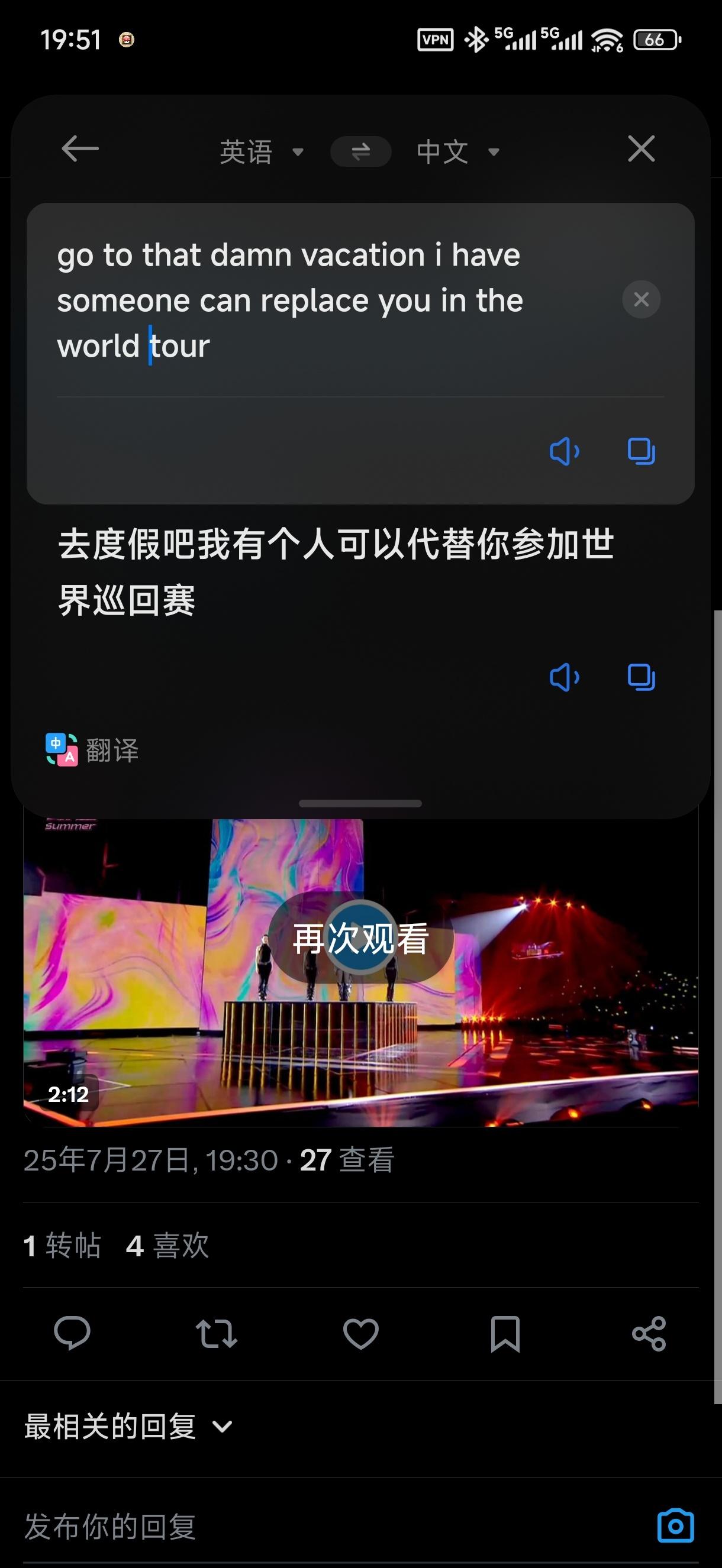Play audio of the English source text

point(564,452)
